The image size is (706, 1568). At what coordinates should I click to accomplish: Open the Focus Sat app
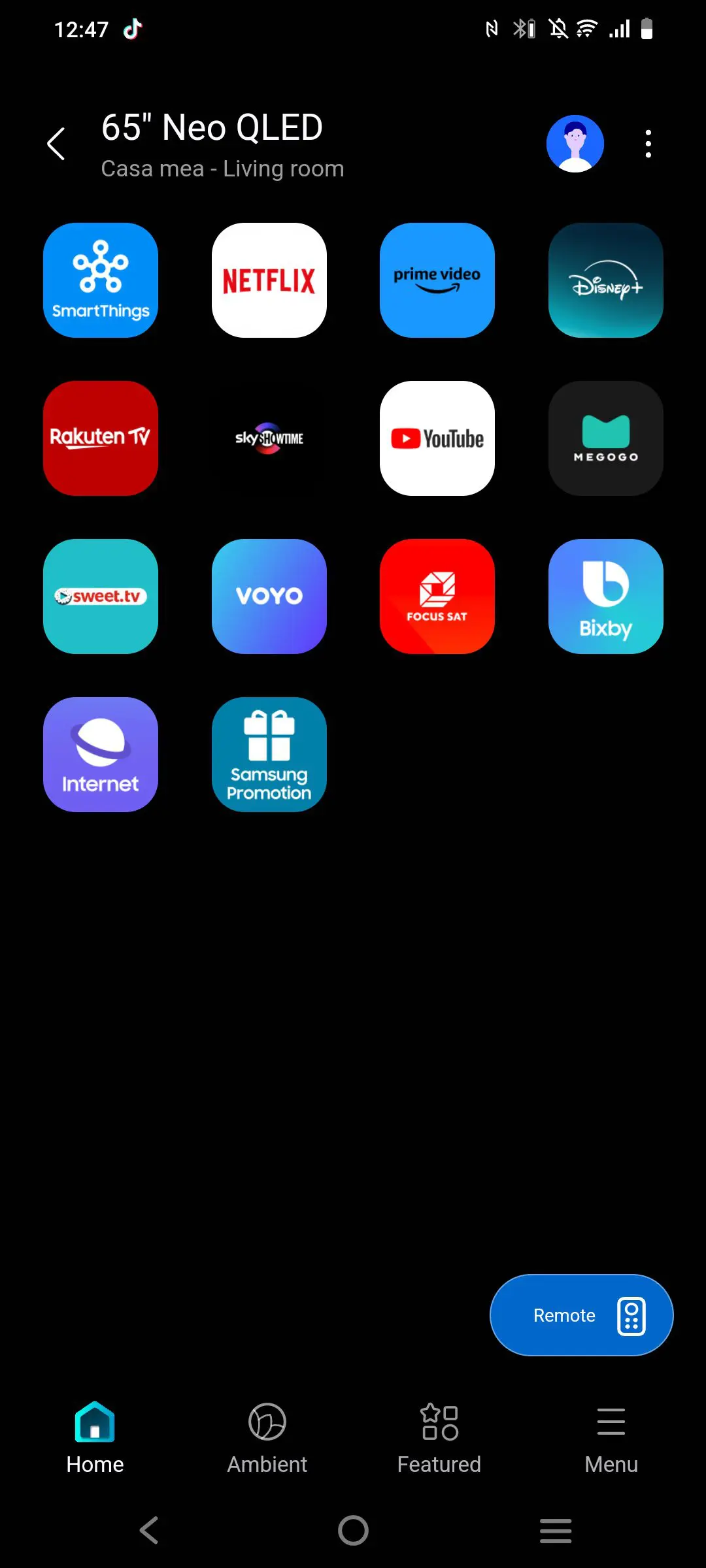[437, 596]
